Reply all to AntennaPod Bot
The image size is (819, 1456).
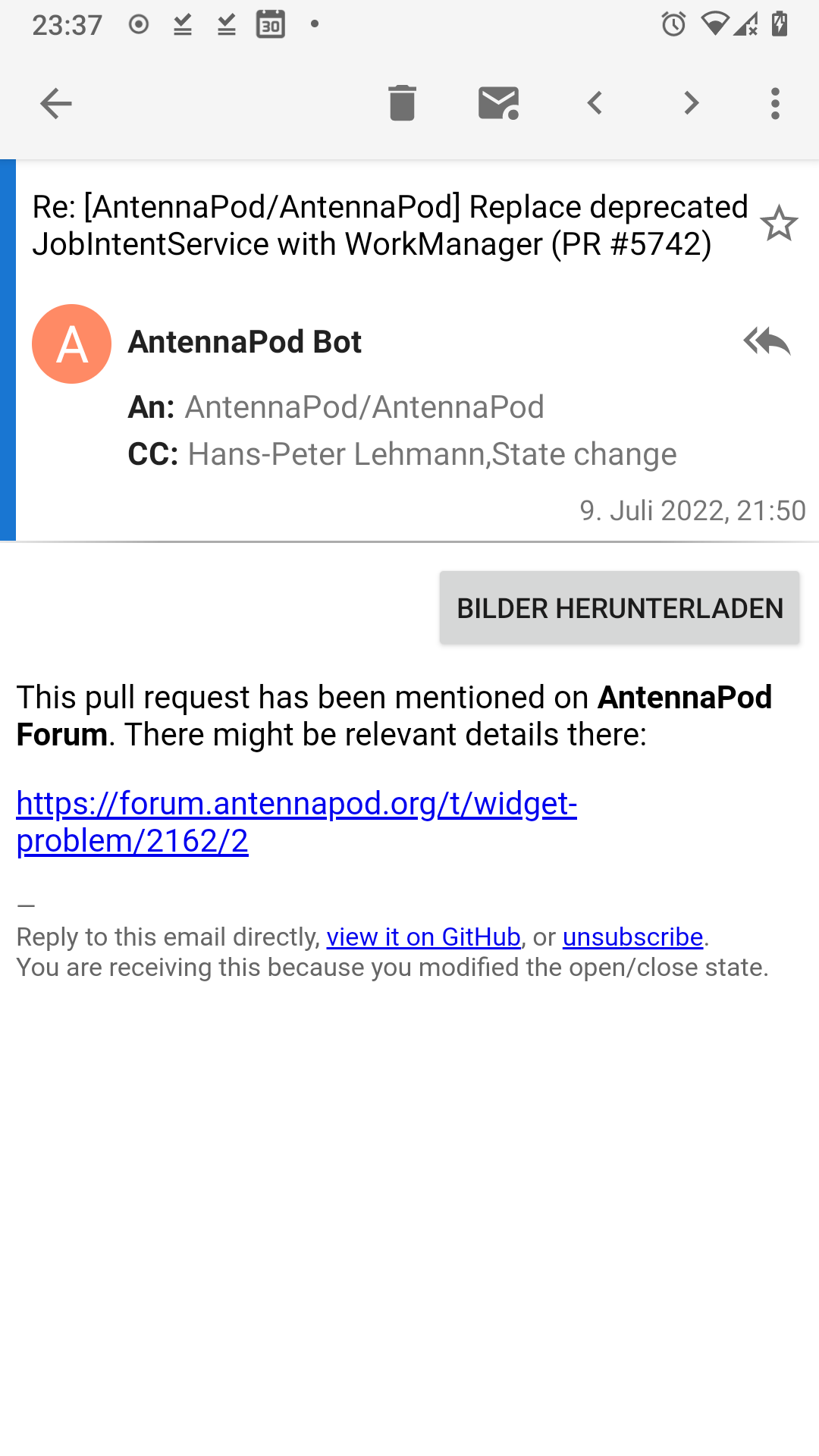click(x=767, y=341)
